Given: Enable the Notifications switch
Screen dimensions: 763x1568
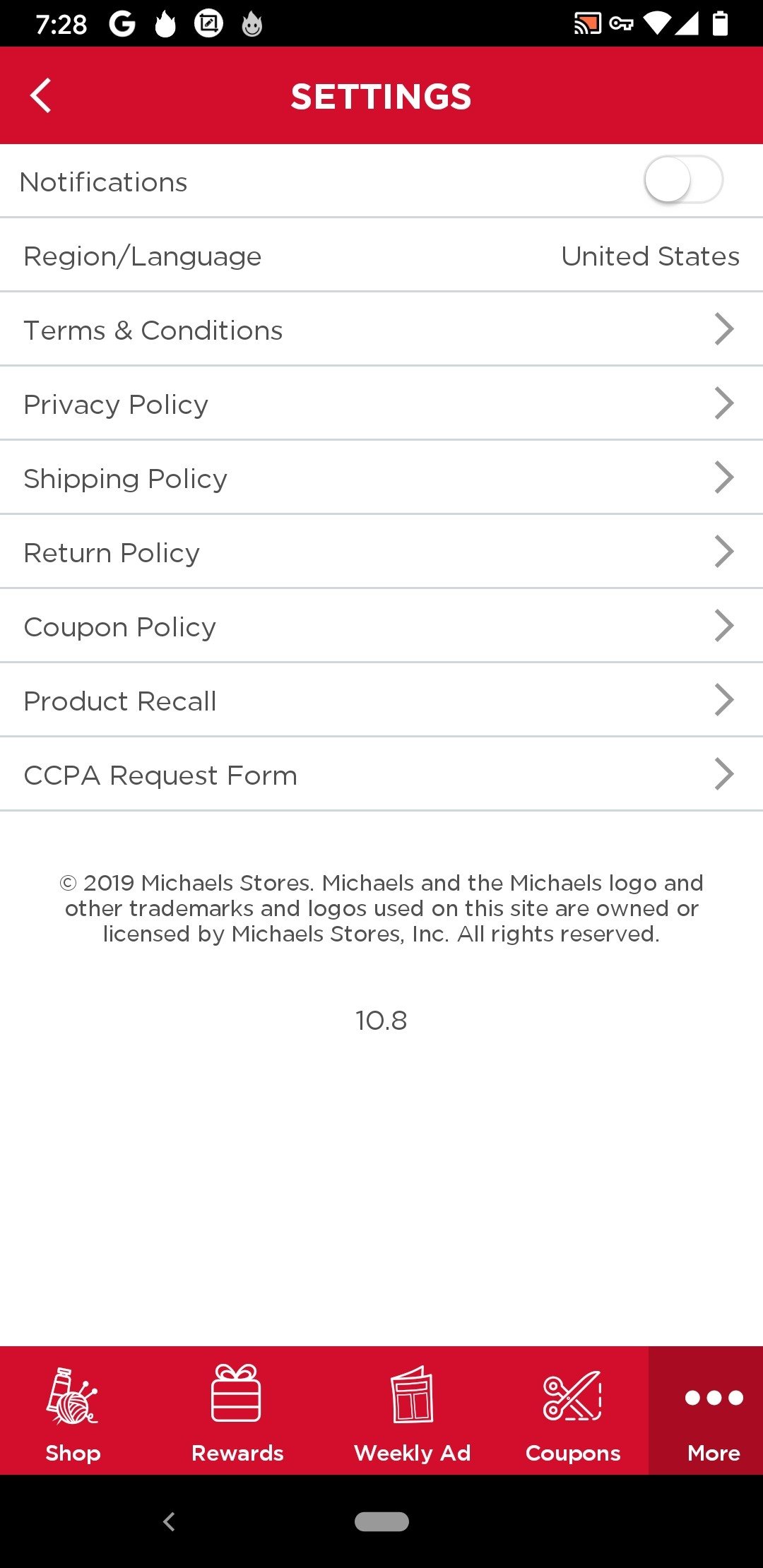Looking at the screenshot, I should point(683,181).
